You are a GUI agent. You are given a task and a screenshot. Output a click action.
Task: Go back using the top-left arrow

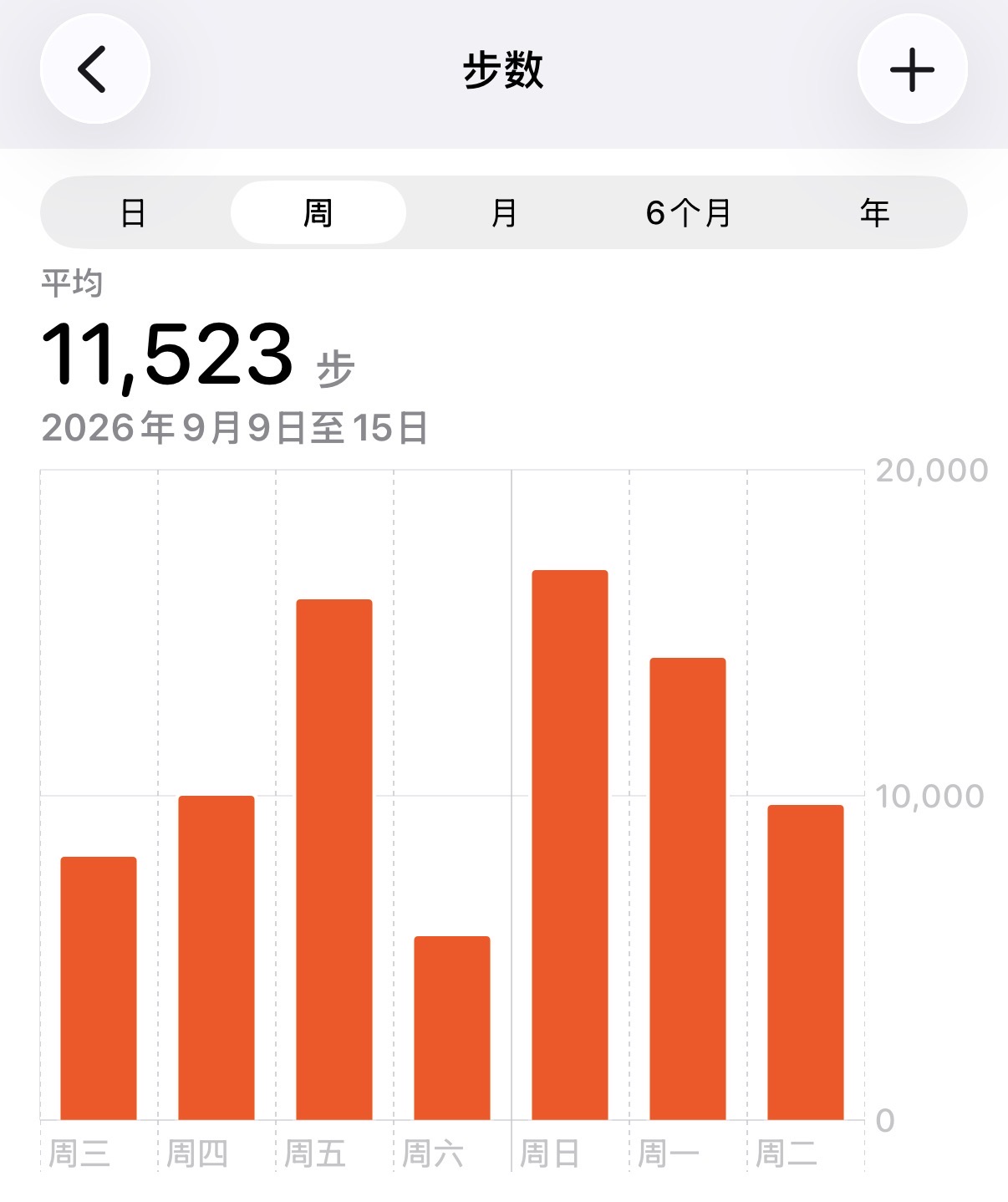click(94, 69)
